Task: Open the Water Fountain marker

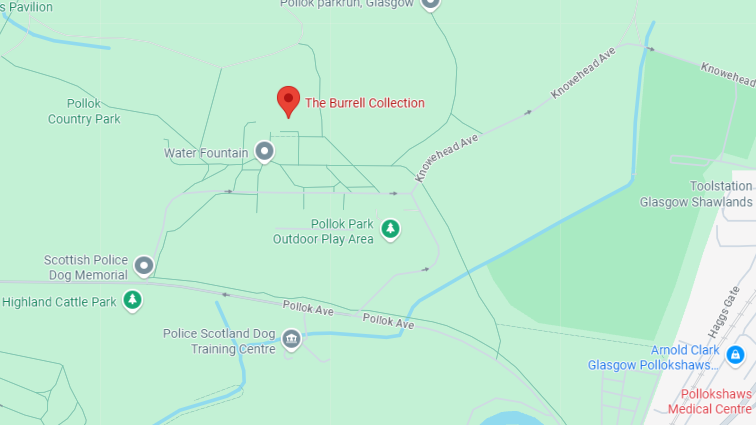Action: 264,152
